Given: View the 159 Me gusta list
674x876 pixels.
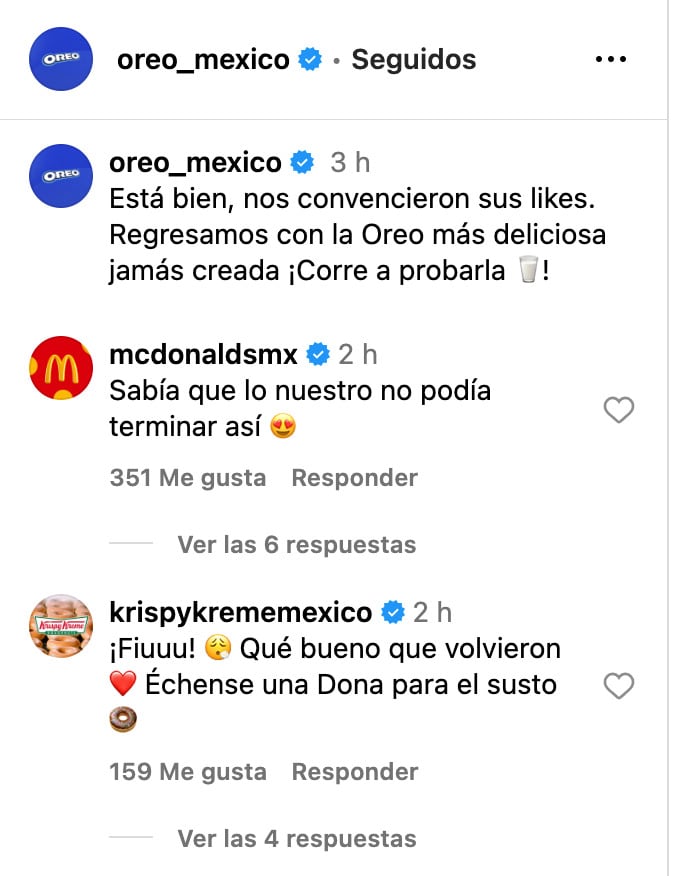Looking at the screenshot, I should click(188, 772).
